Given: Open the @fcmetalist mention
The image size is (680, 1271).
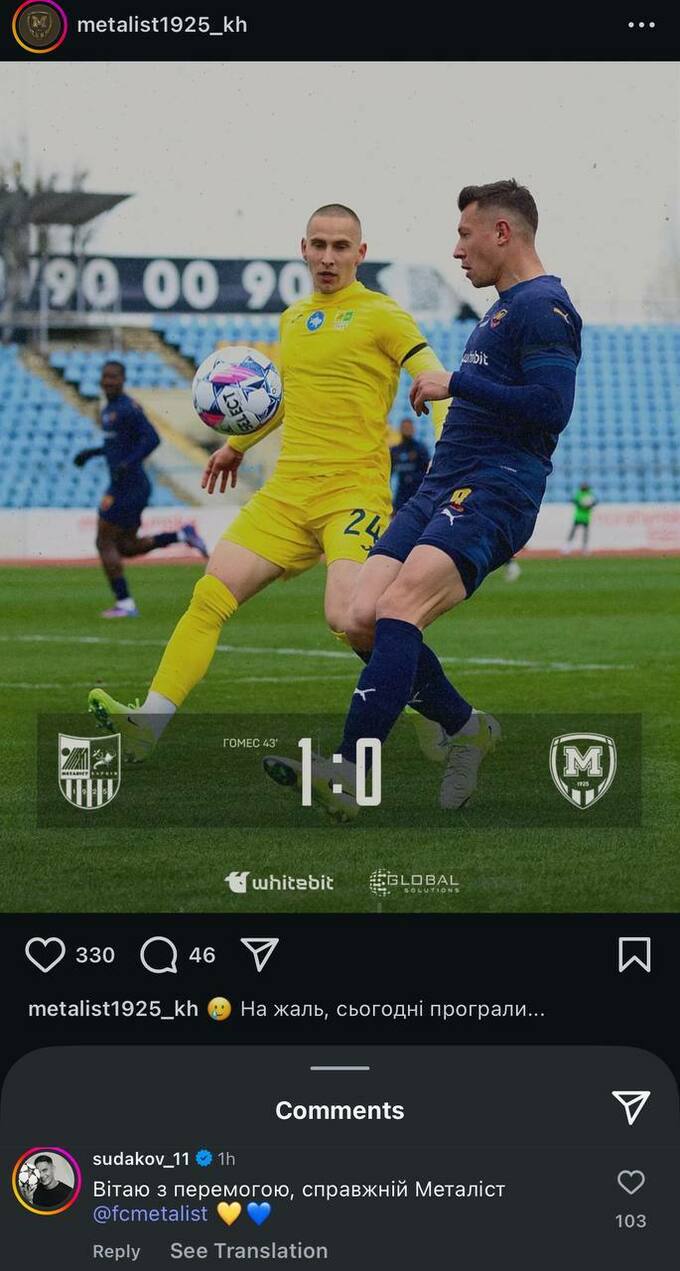Looking at the screenshot, I should (150, 1214).
